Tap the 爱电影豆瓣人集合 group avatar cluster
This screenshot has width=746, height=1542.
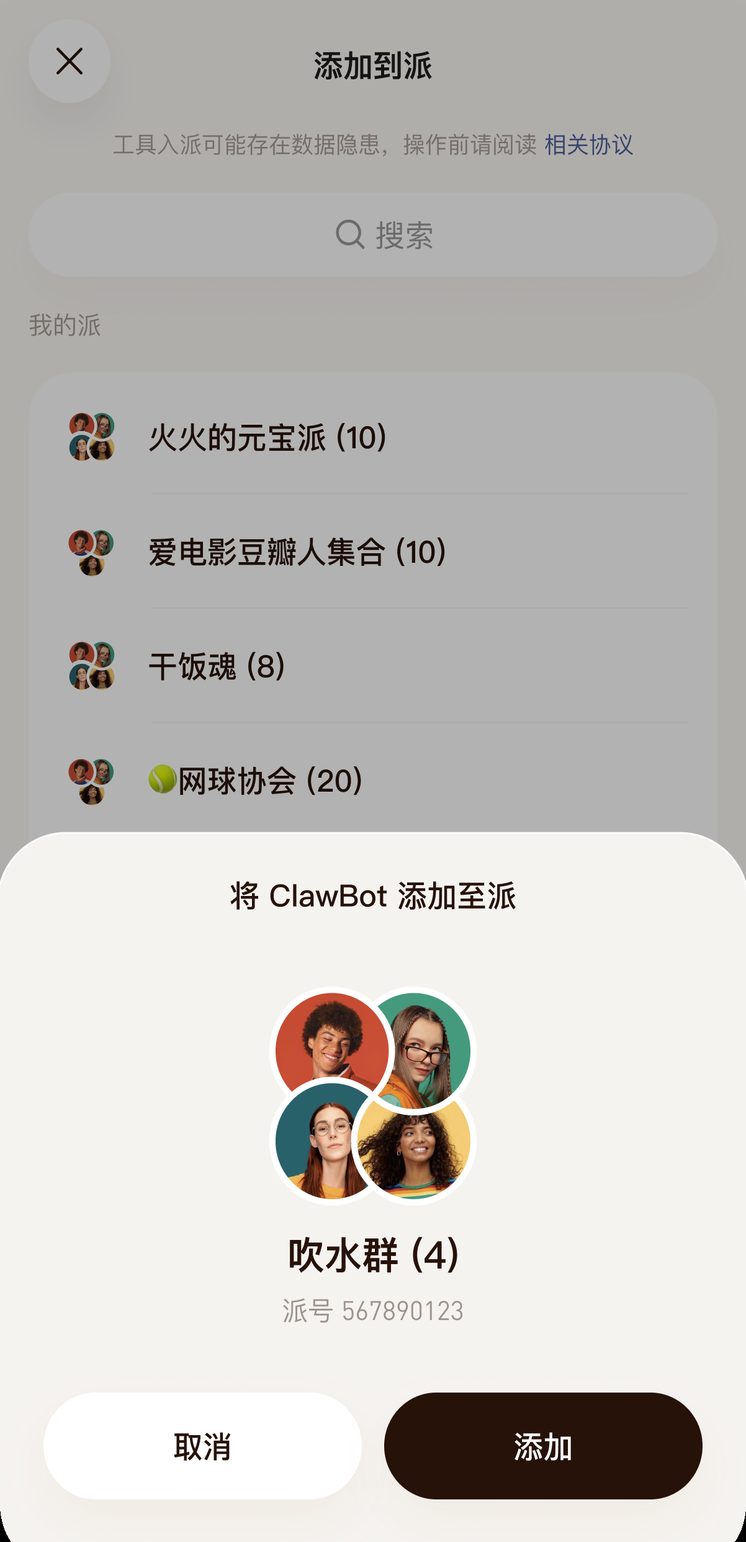pos(91,552)
